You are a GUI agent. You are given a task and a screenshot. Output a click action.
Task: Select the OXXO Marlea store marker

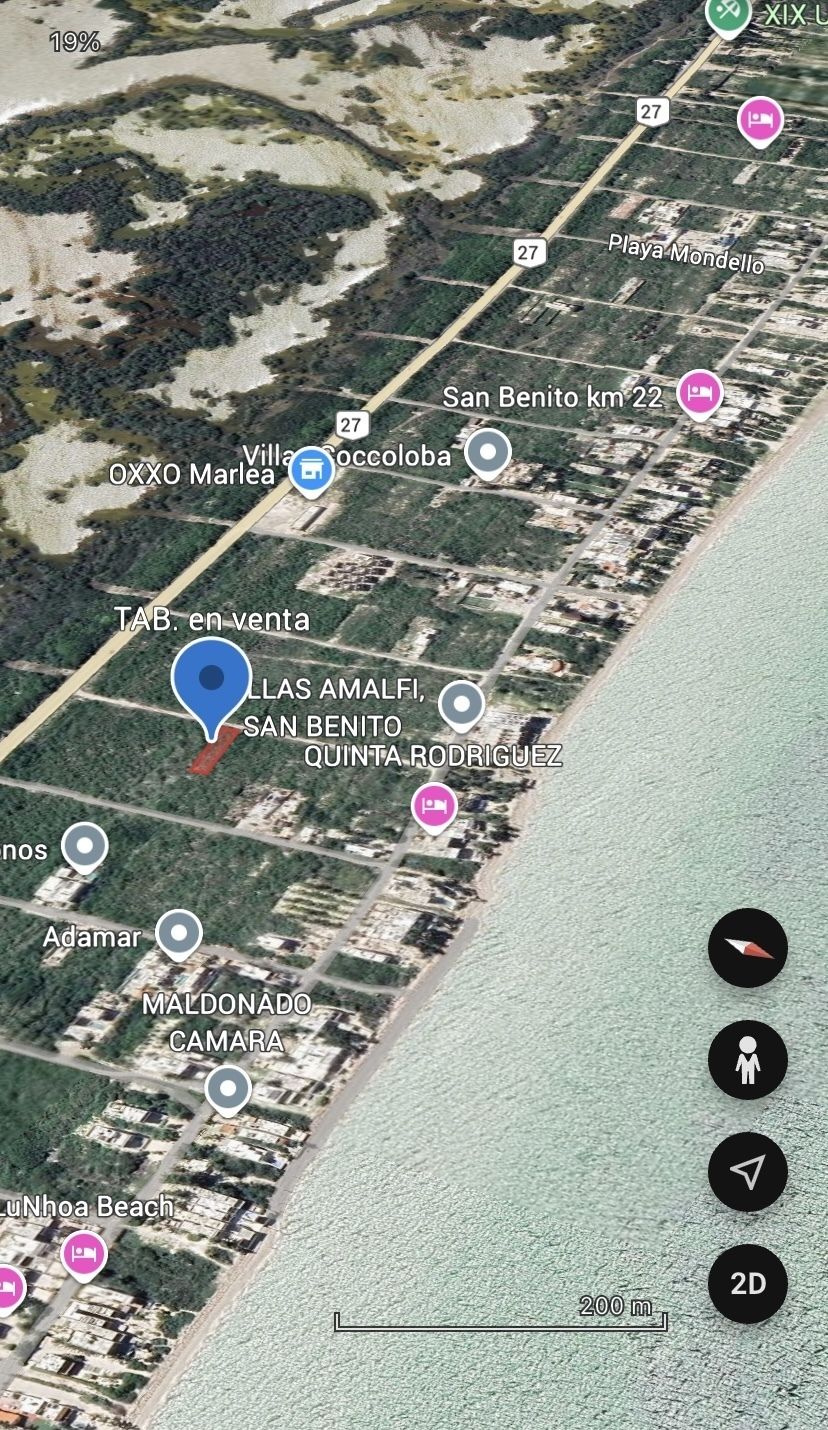311,469
